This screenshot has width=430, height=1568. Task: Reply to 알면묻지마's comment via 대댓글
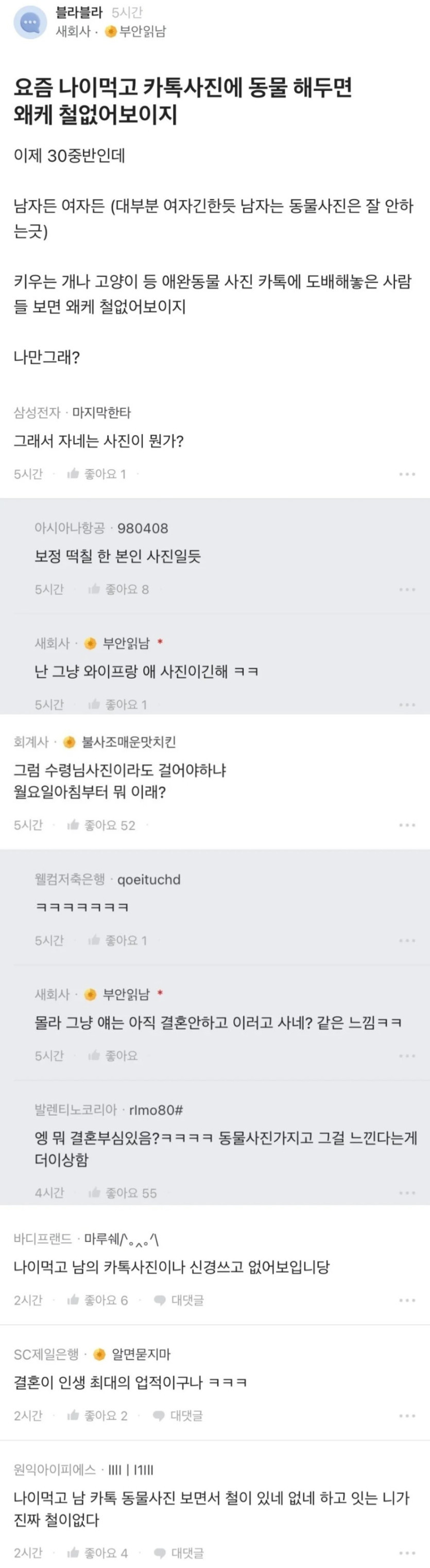click(x=179, y=1416)
